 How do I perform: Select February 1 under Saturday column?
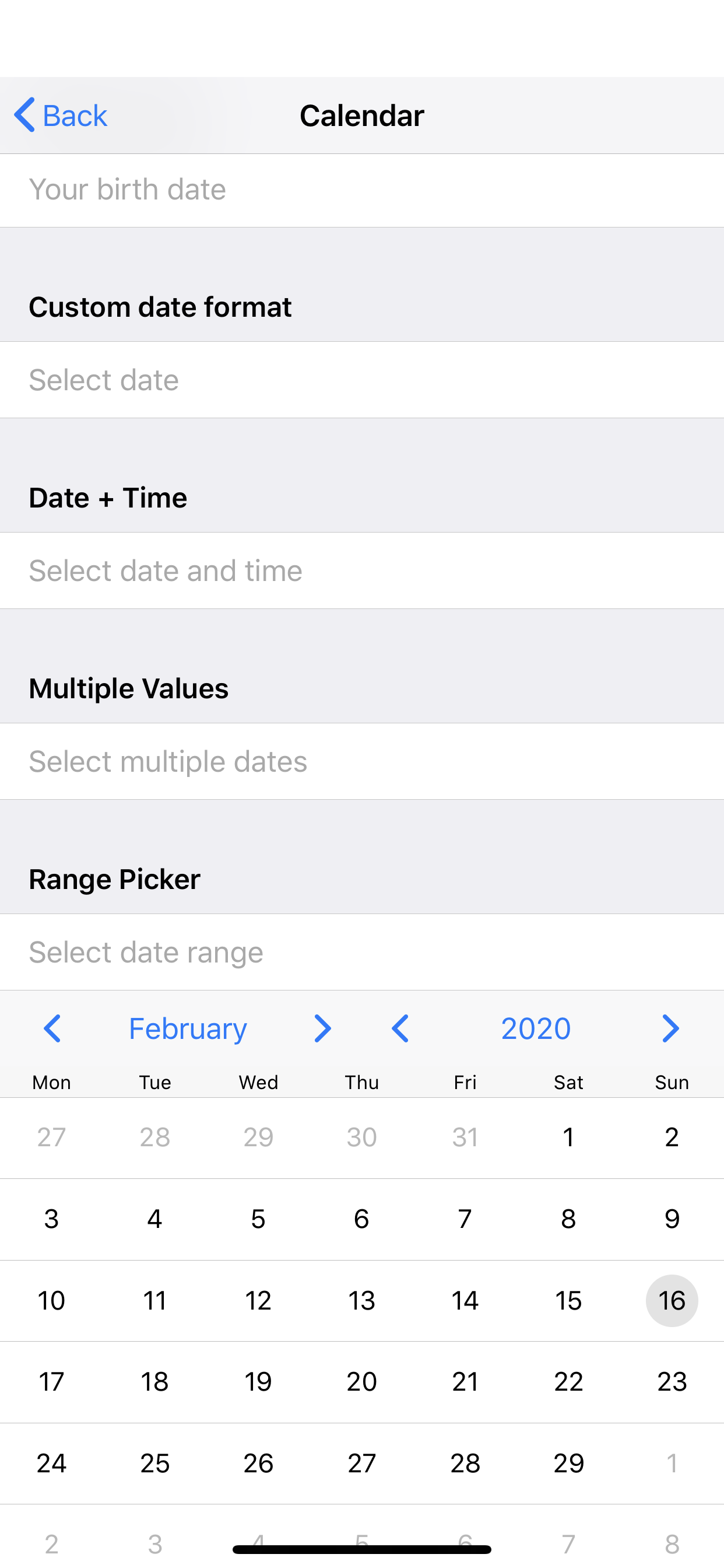[x=568, y=1137]
